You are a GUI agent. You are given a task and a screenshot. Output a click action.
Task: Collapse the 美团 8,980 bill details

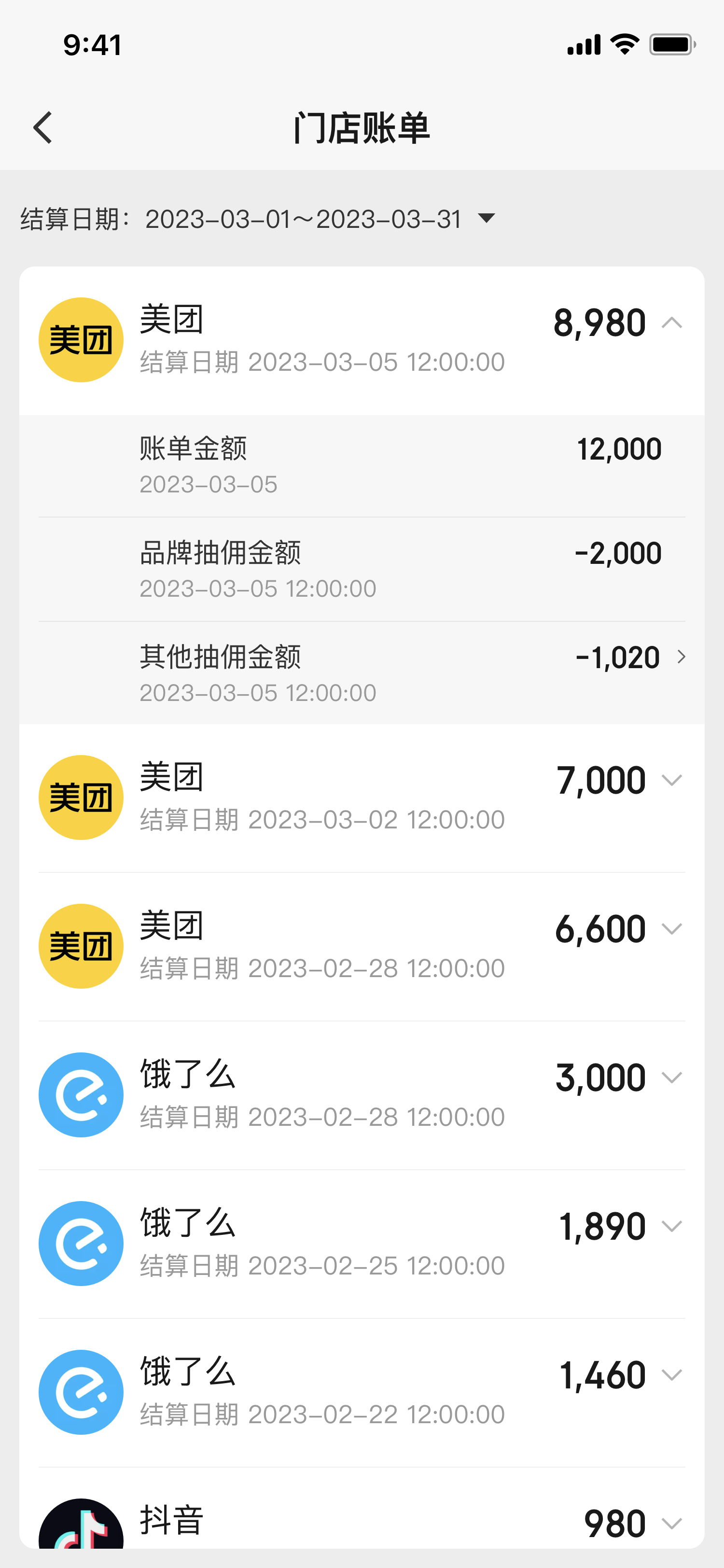pyautogui.click(x=672, y=322)
